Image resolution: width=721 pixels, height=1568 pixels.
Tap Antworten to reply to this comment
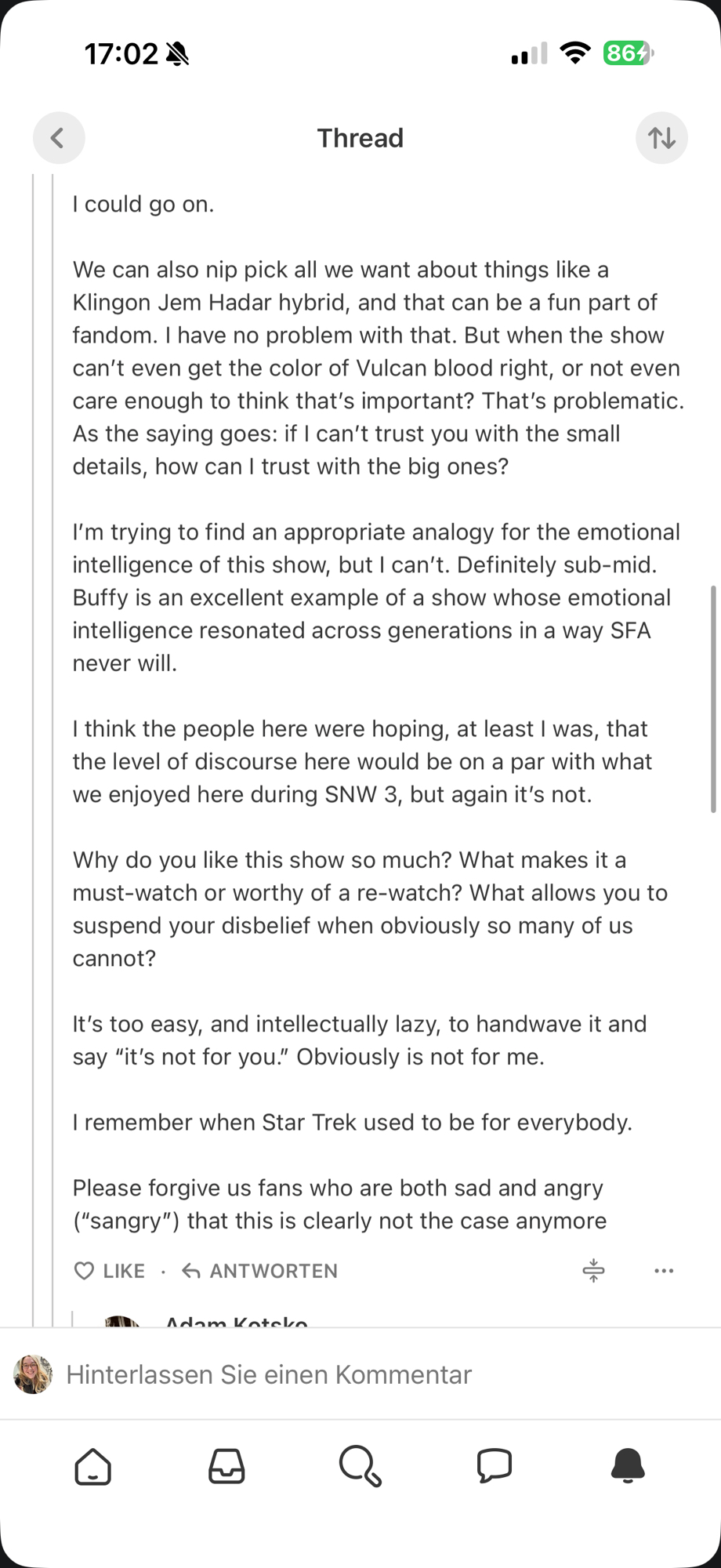click(x=259, y=1271)
